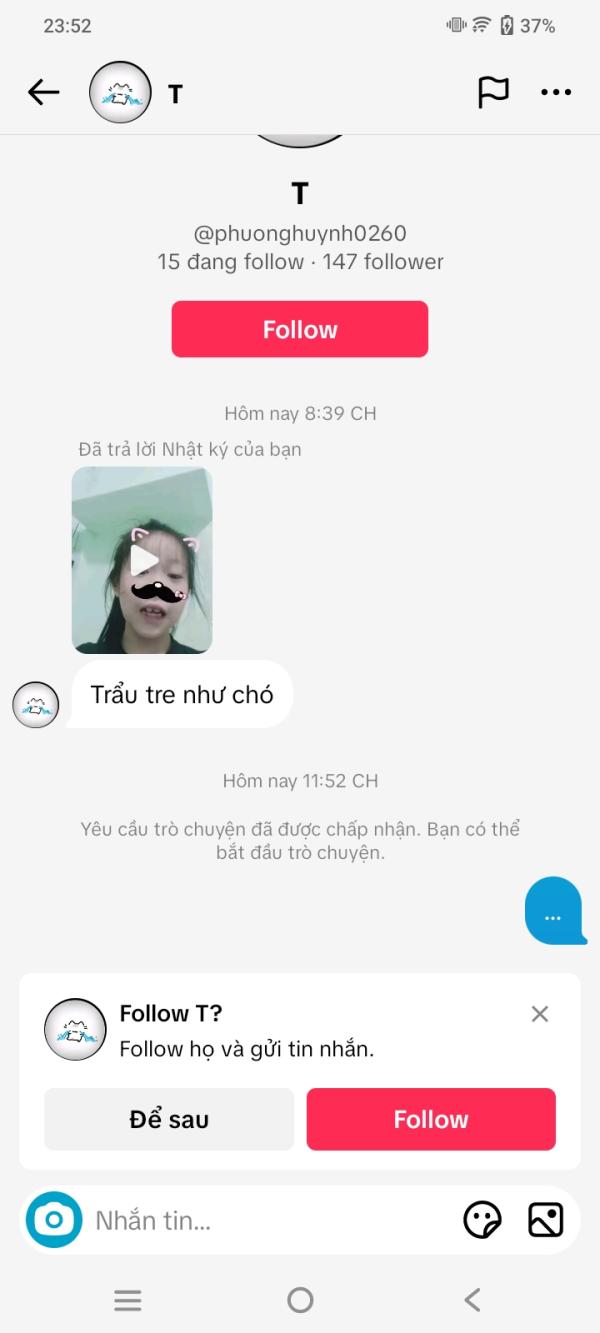Open recent apps from navigation bar
The height and width of the screenshot is (1333, 600).
tap(128, 1300)
